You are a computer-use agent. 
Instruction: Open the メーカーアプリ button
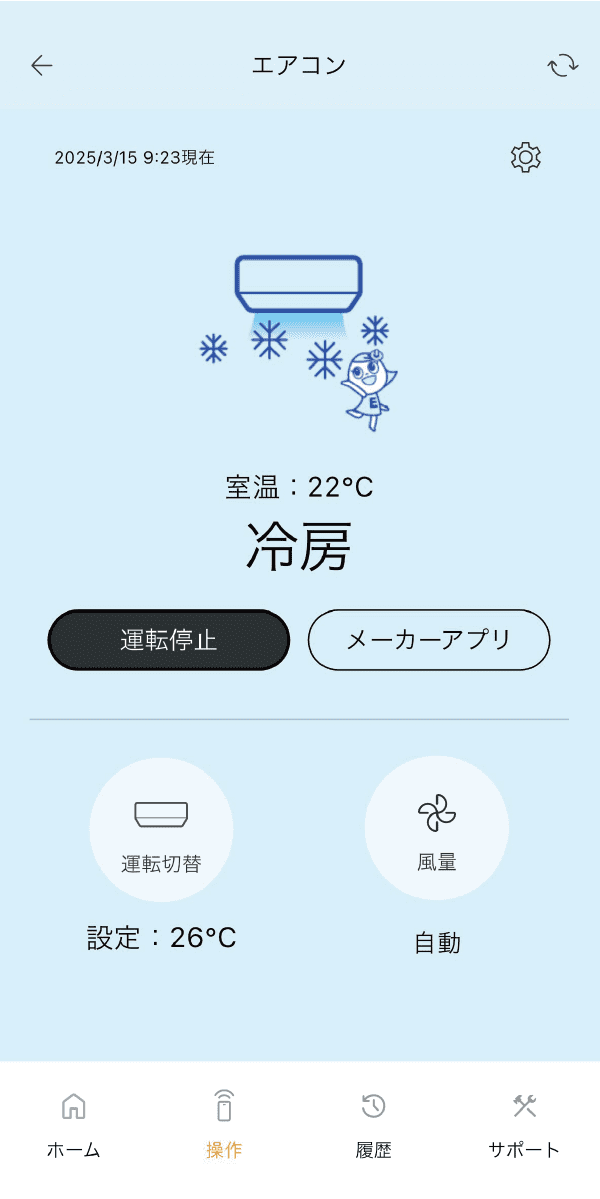429,640
